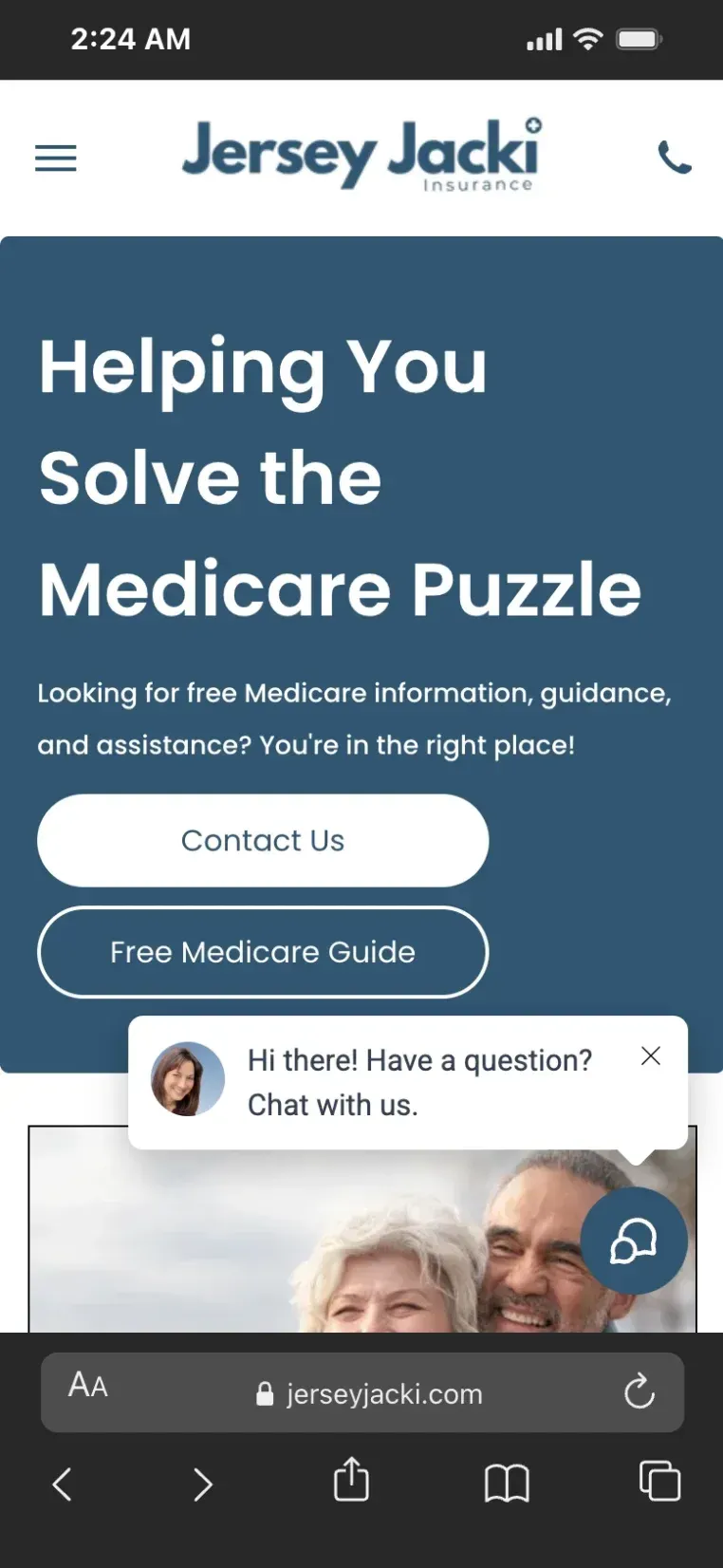Open the live chat bubble
This screenshot has width=723, height=1568.
(633, 1241)
